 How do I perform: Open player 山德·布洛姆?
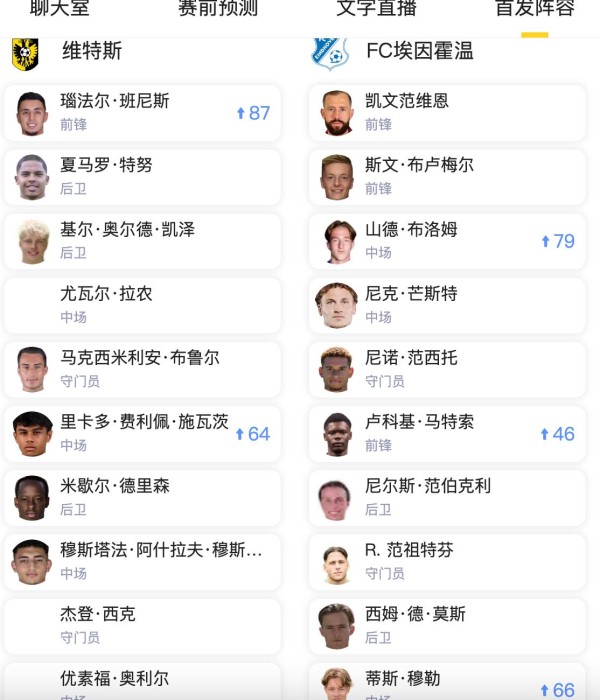[447, 241]
